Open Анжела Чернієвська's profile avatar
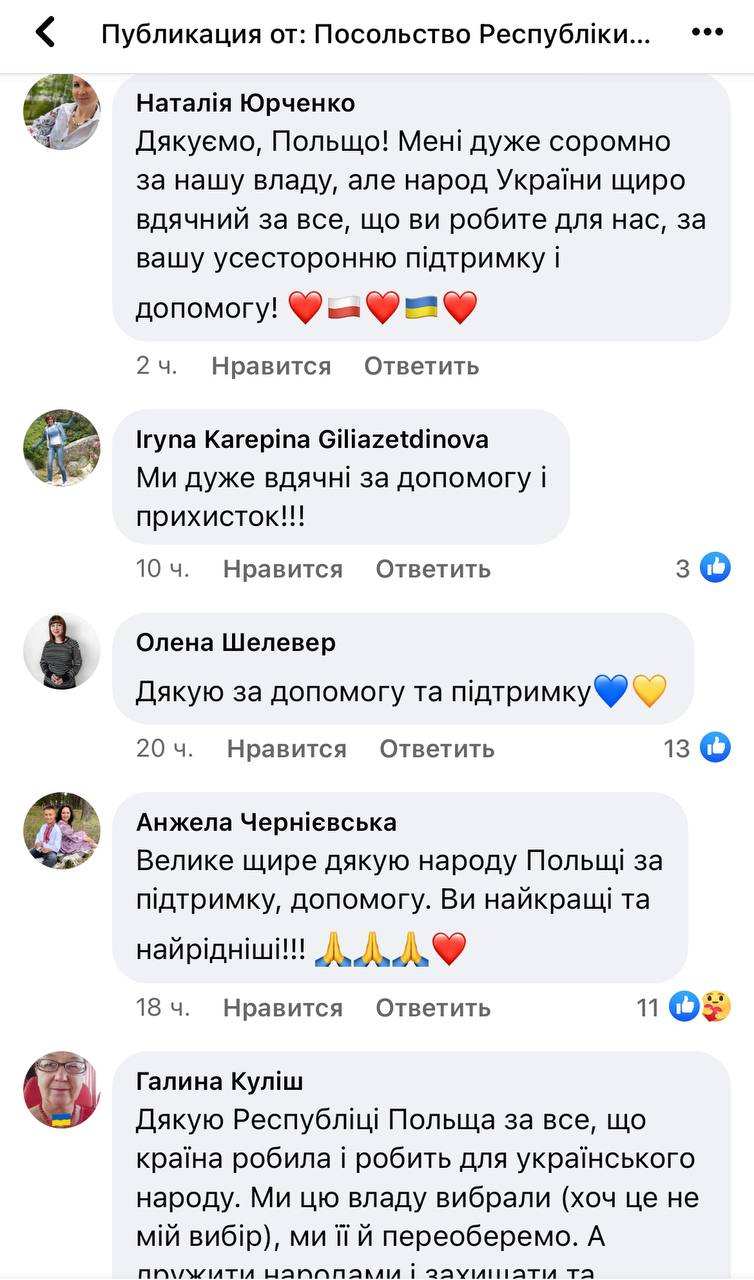The image size is (754, 1280). click(62, 830)
